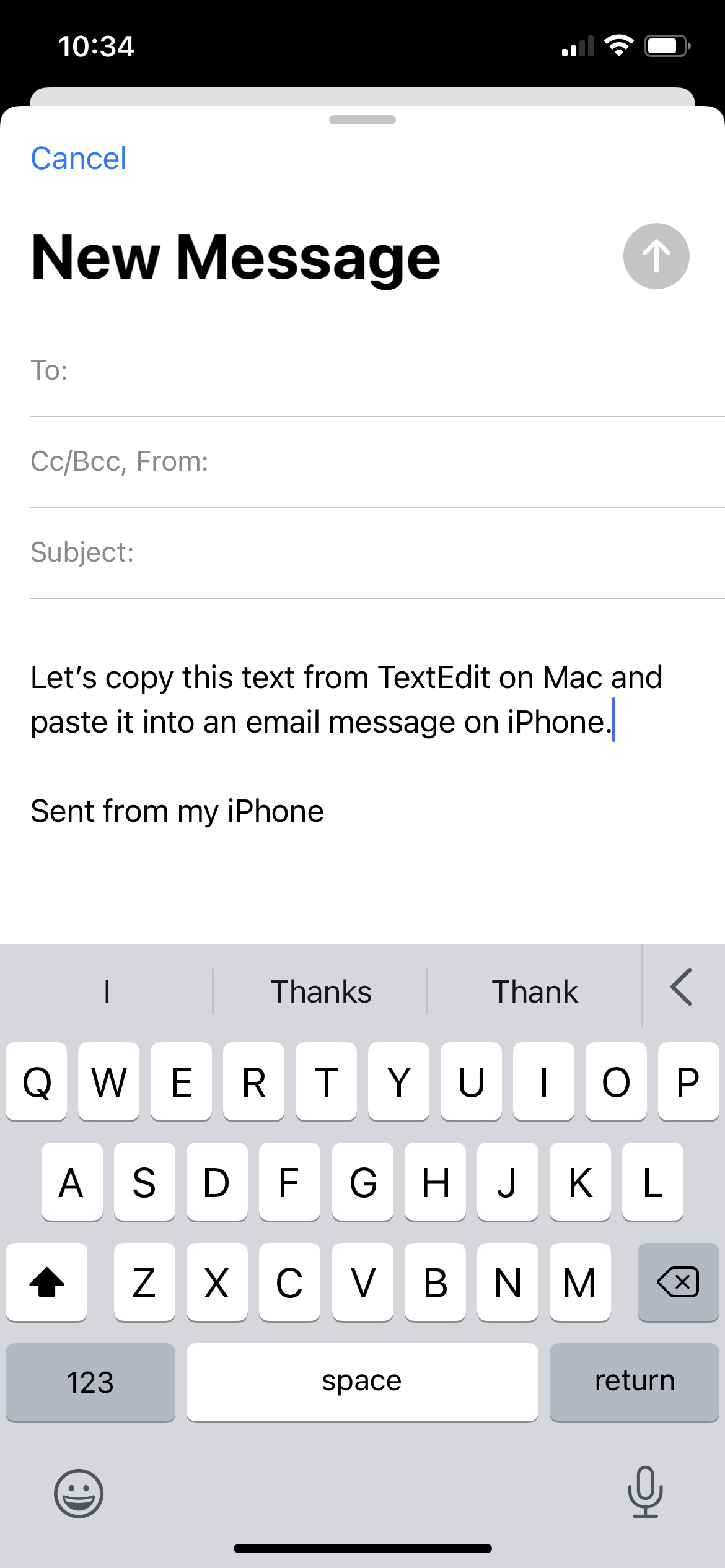This screenshot has height=1568, width=725.
Task: Tap the space bar
Action: (362, 1382)
